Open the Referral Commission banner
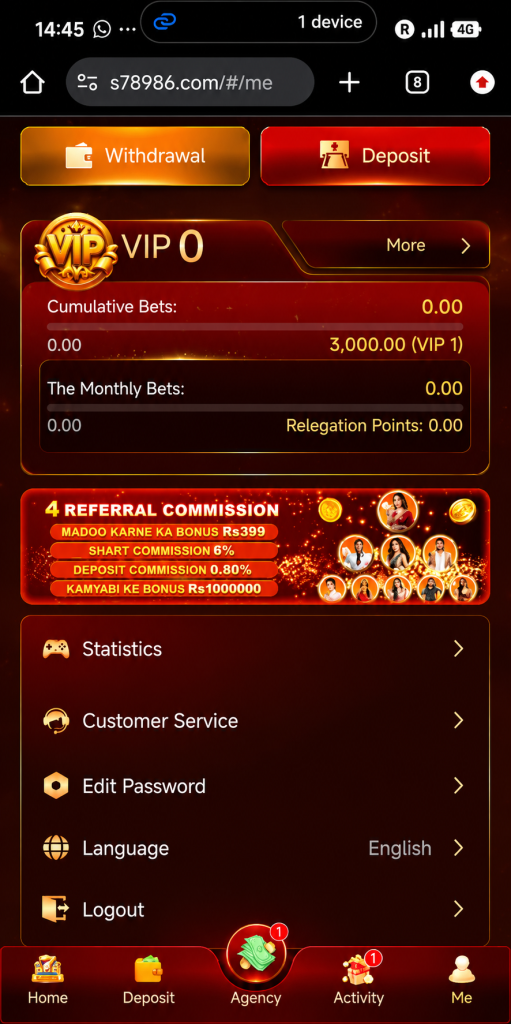Viewport: 511px width, 1024px height. tap(256, 547)
